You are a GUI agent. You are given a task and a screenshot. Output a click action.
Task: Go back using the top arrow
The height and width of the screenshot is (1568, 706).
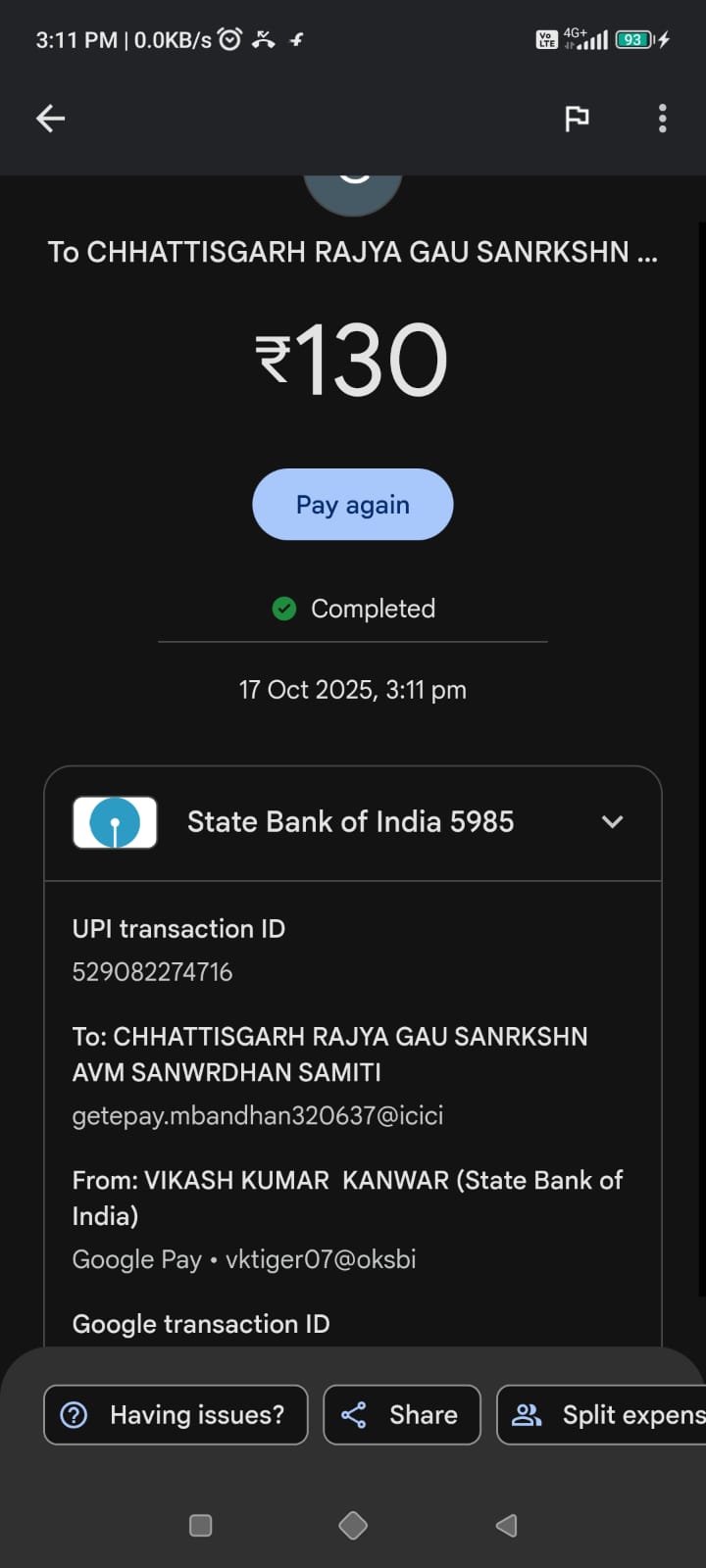50,119
